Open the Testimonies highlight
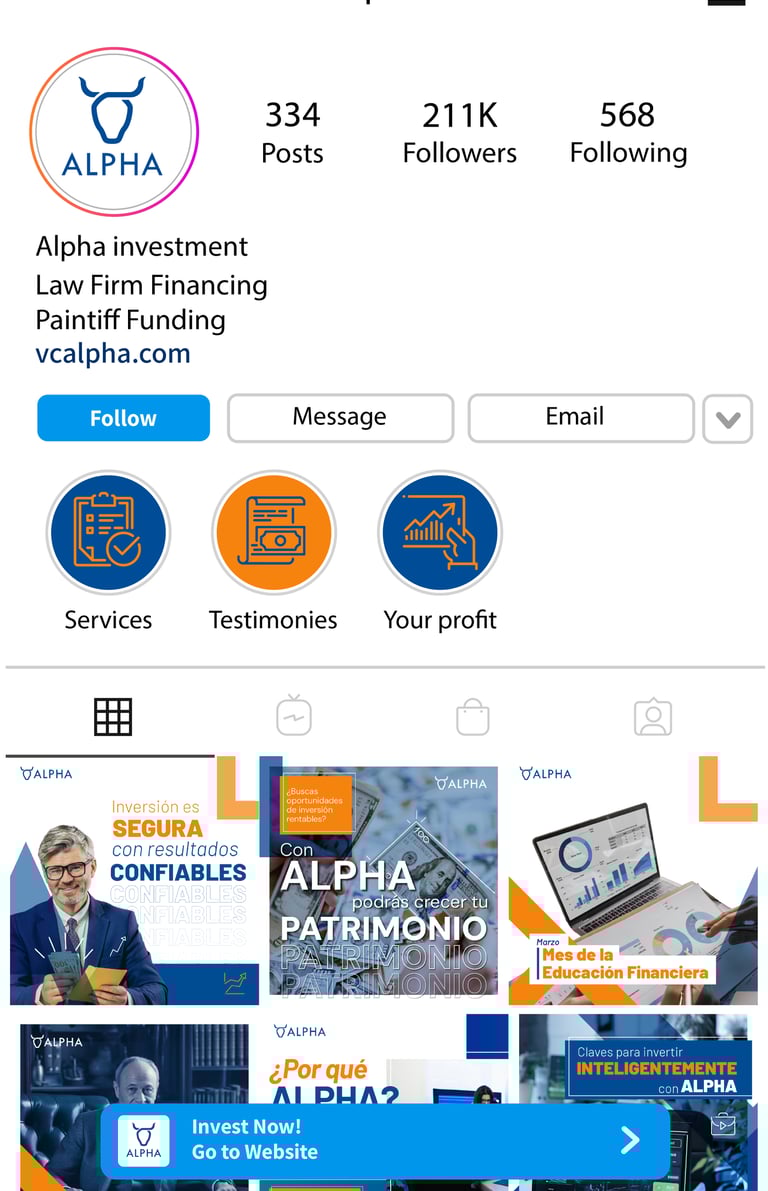Image resolution: width=768 pixels, height=1191 pixels. point(273,533)
